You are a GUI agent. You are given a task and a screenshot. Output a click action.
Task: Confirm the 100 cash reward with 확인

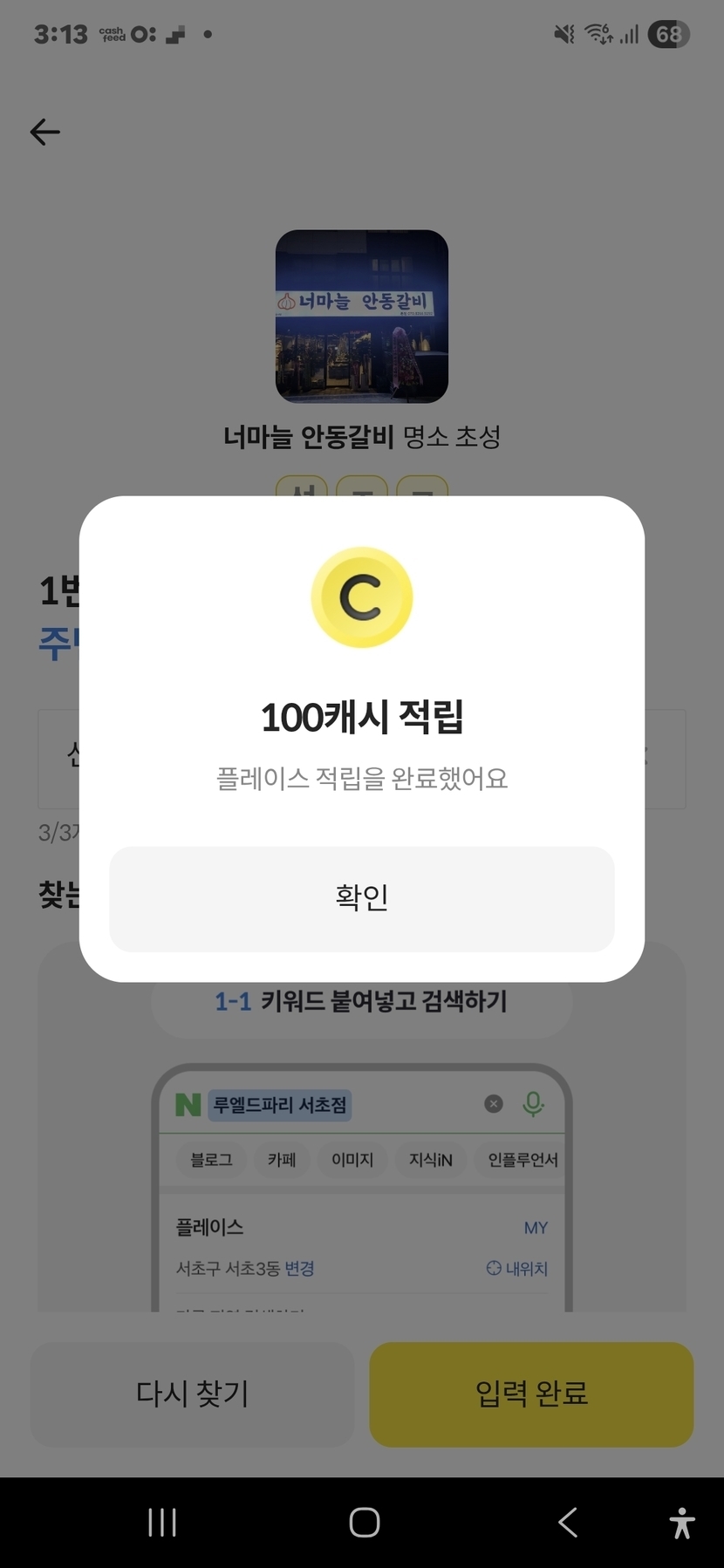pos(362,898)
